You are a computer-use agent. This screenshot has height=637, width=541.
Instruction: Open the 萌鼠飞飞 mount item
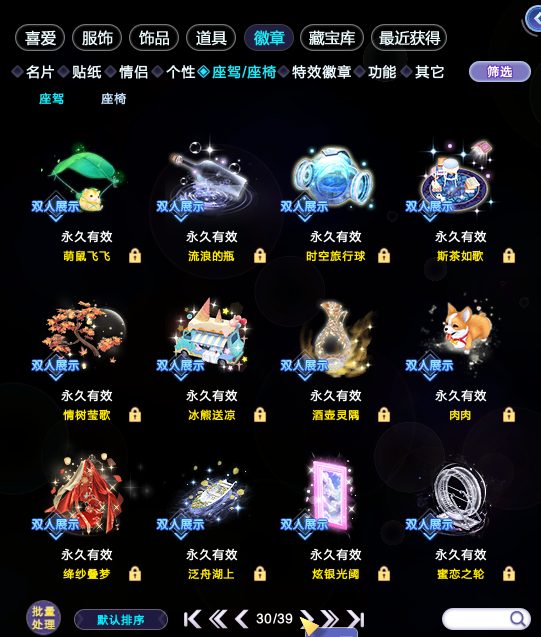coord(87,201)
